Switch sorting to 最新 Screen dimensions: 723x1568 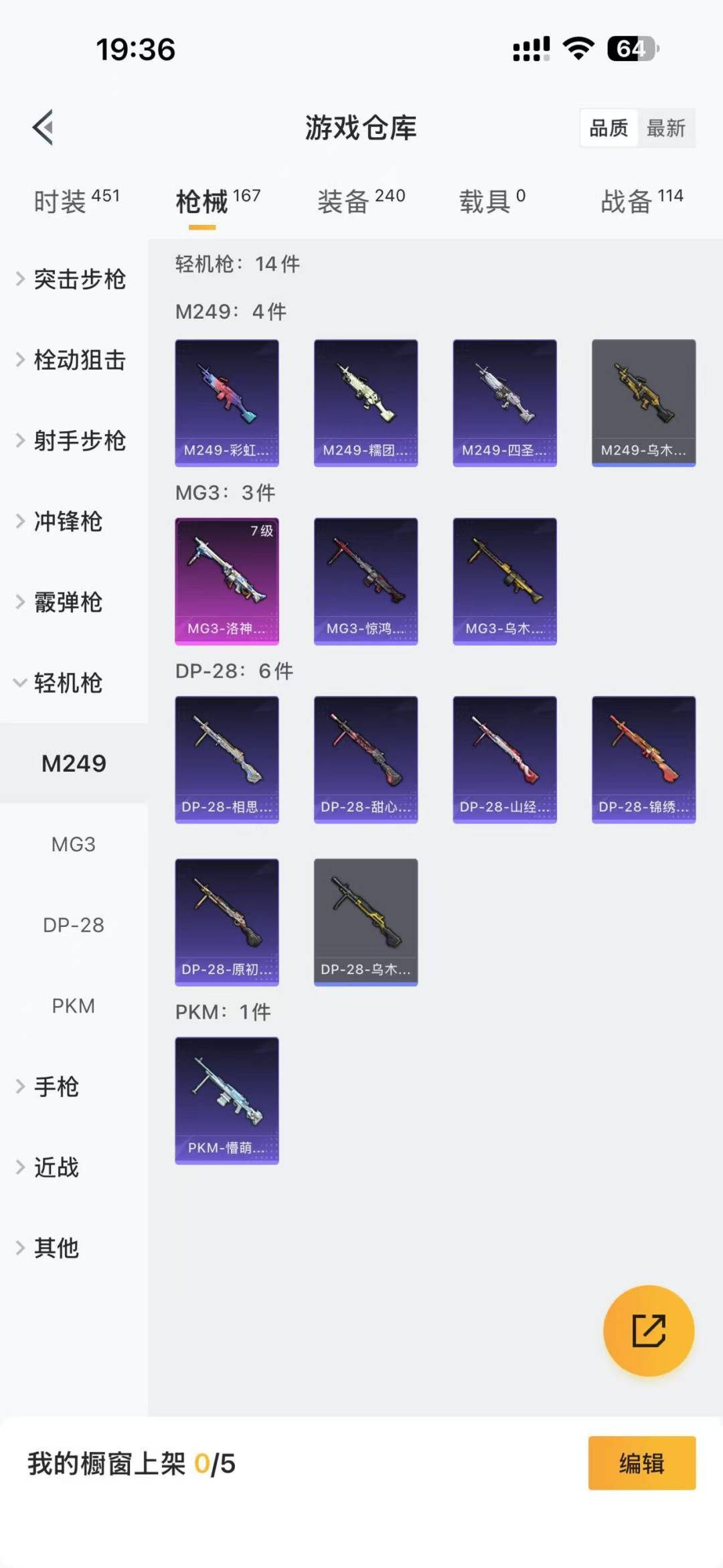[667, 128]
